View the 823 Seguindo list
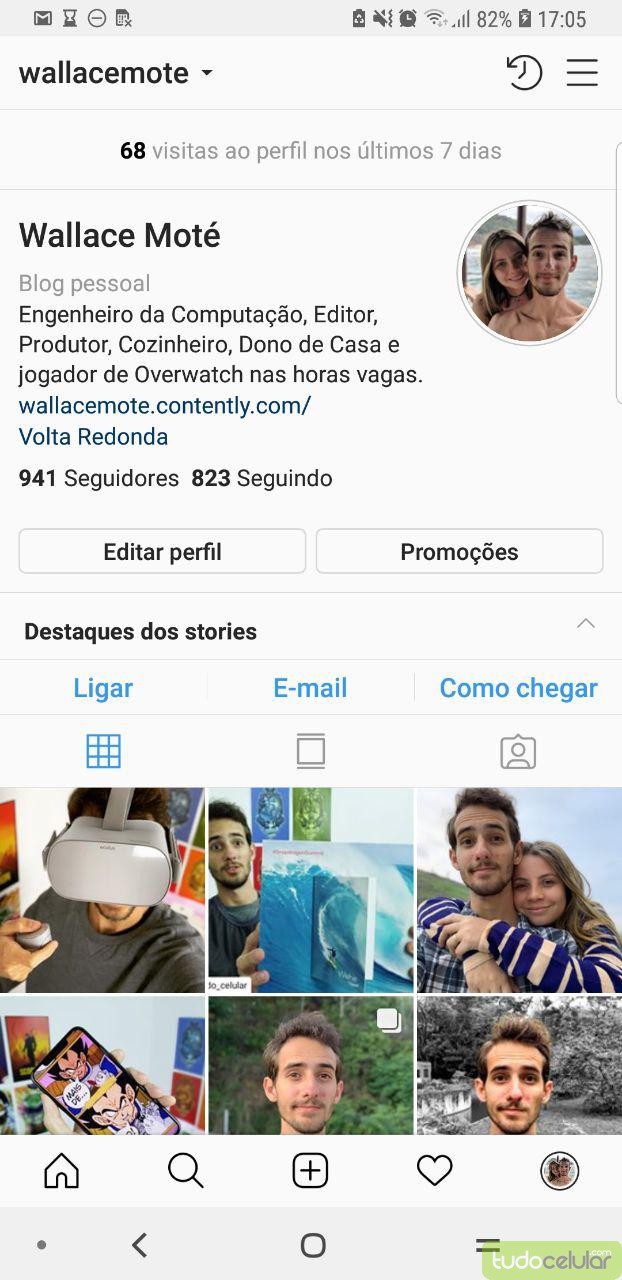This screenshot has height=1280, width=622. point(262,478)
